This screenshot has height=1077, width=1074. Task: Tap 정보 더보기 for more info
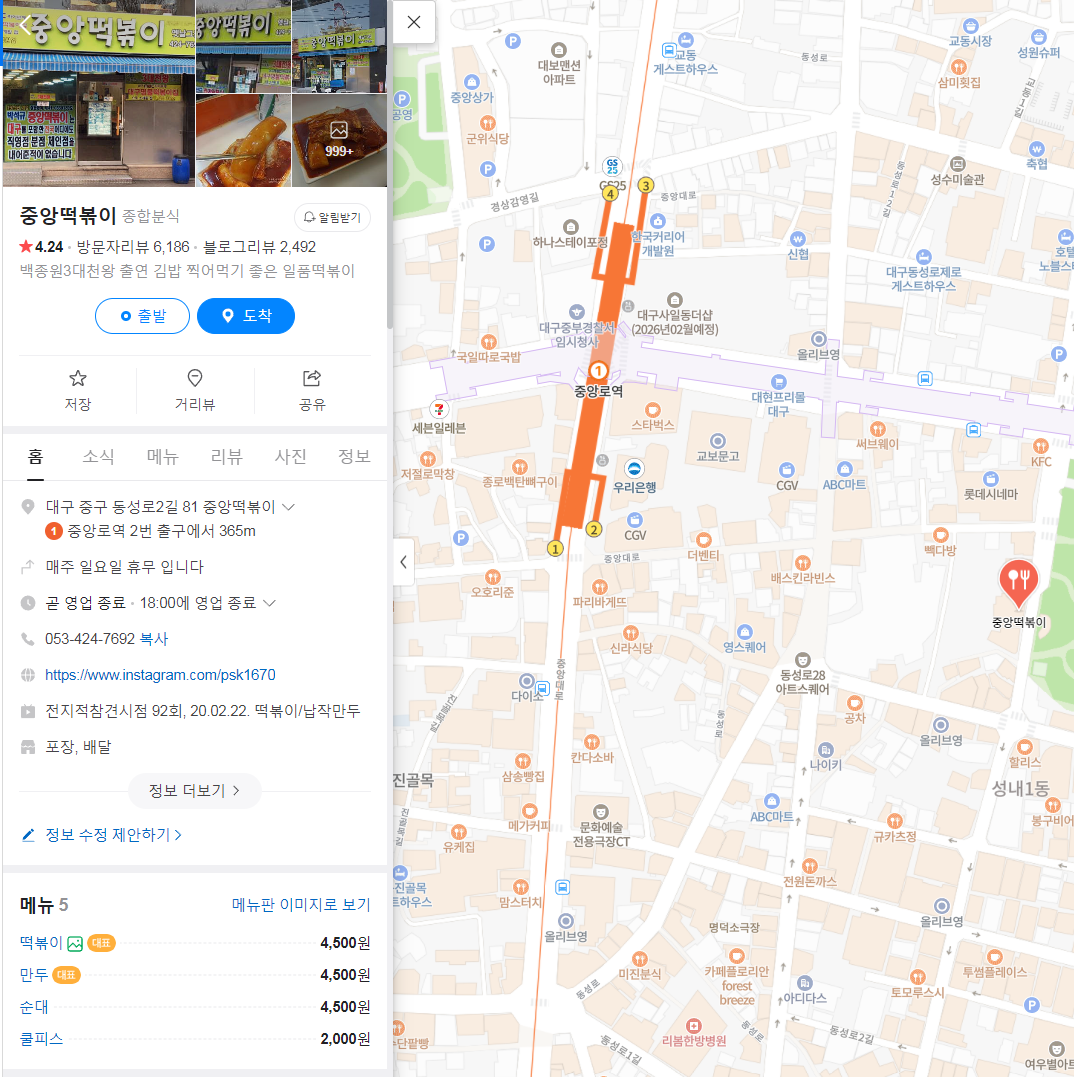pyautogui.click(x=195, y=790)
